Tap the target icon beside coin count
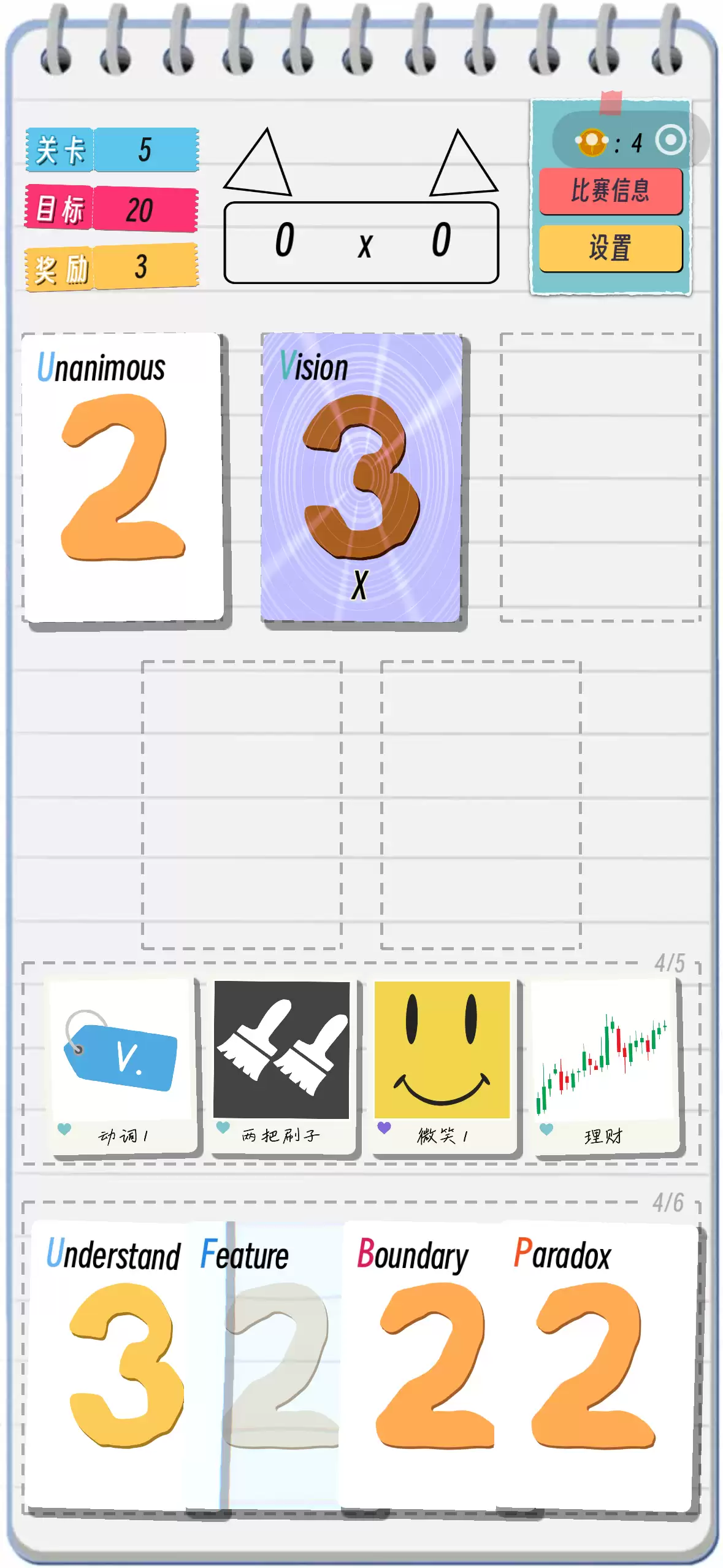Screen dimensions: 723x1568 [x=671, y=140]
